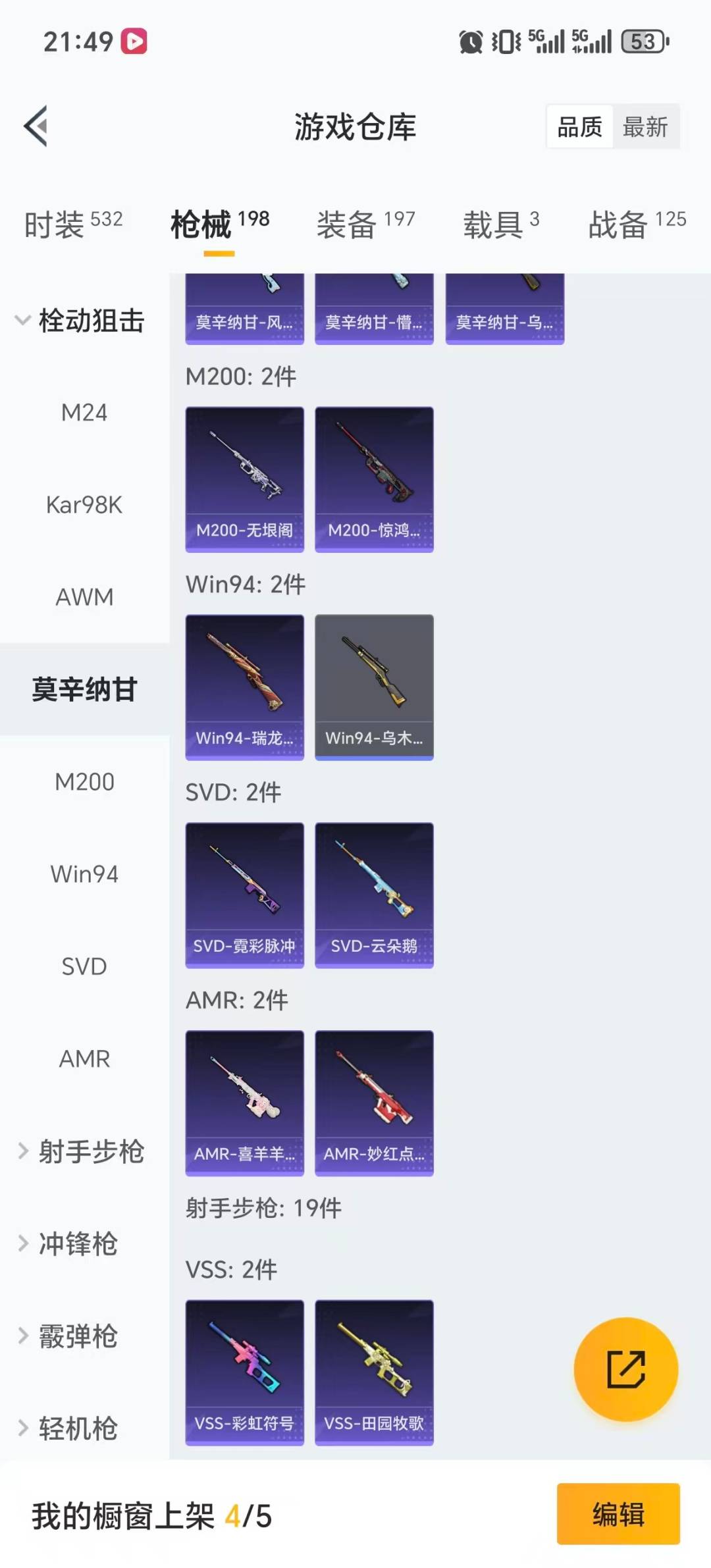Switch to the 载具 tab
Screen dimensions: 711x1568
tap(501, 224)
